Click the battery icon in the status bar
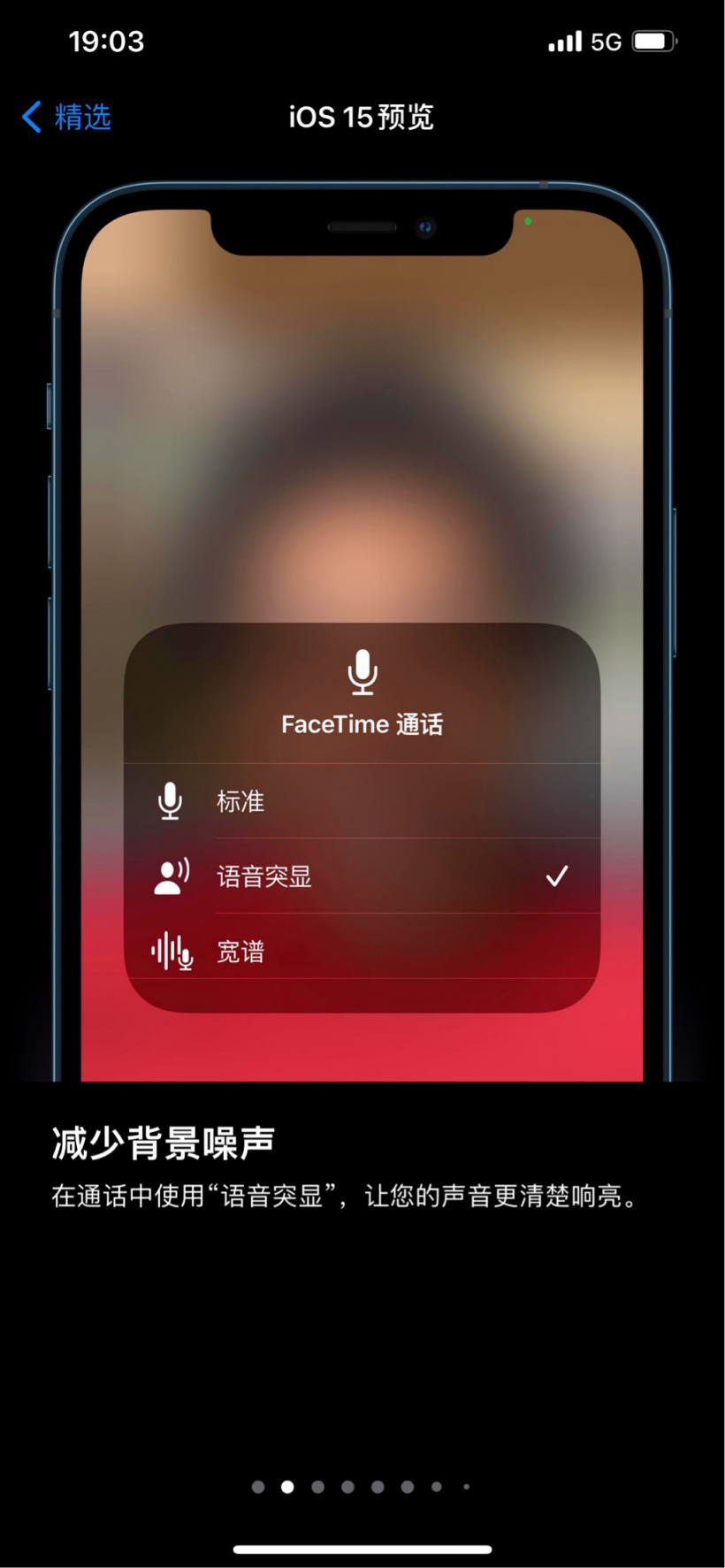725x1568 pixels. click(654, 39)
